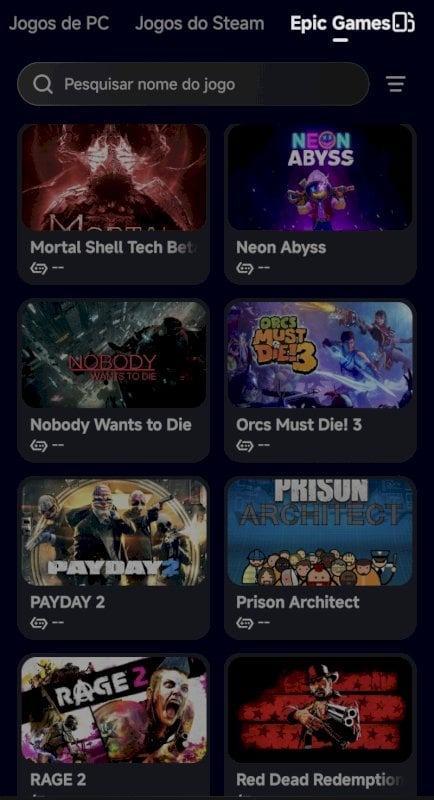Select the Nobody Wants to Die card
The height and width of the screenshot is (800, 434).
pyautogui.click(x=114, y=381)
